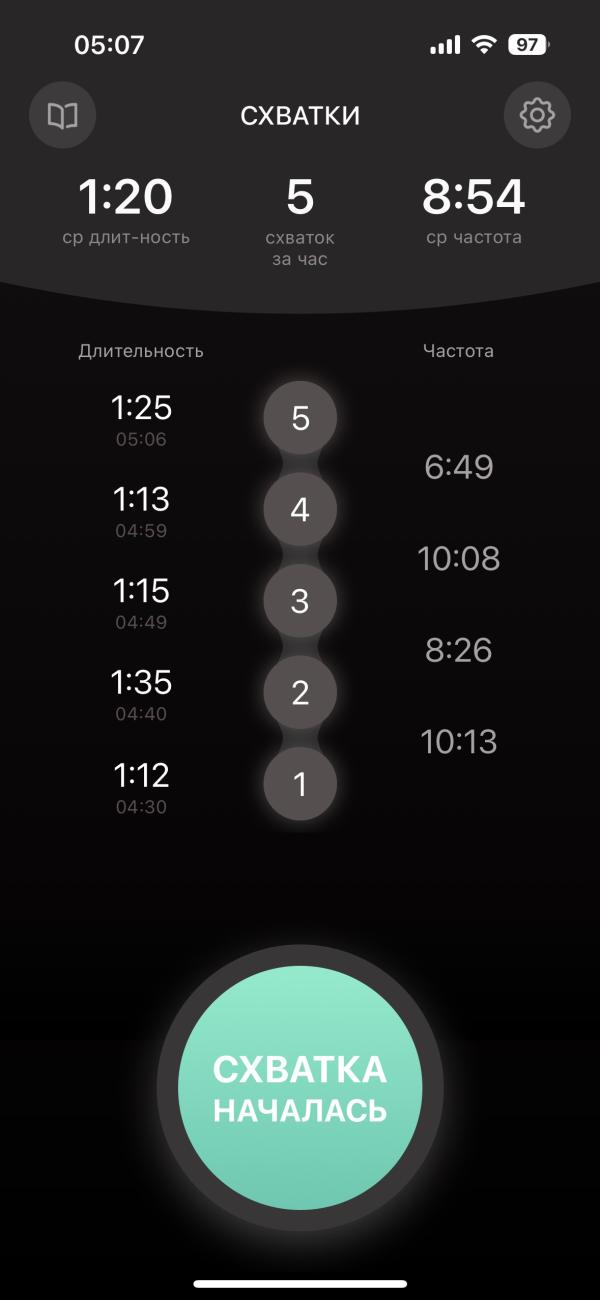This screenshot has height=1300, width=600.
Task: Open contraction entry 2
Action: click(300, 694)
